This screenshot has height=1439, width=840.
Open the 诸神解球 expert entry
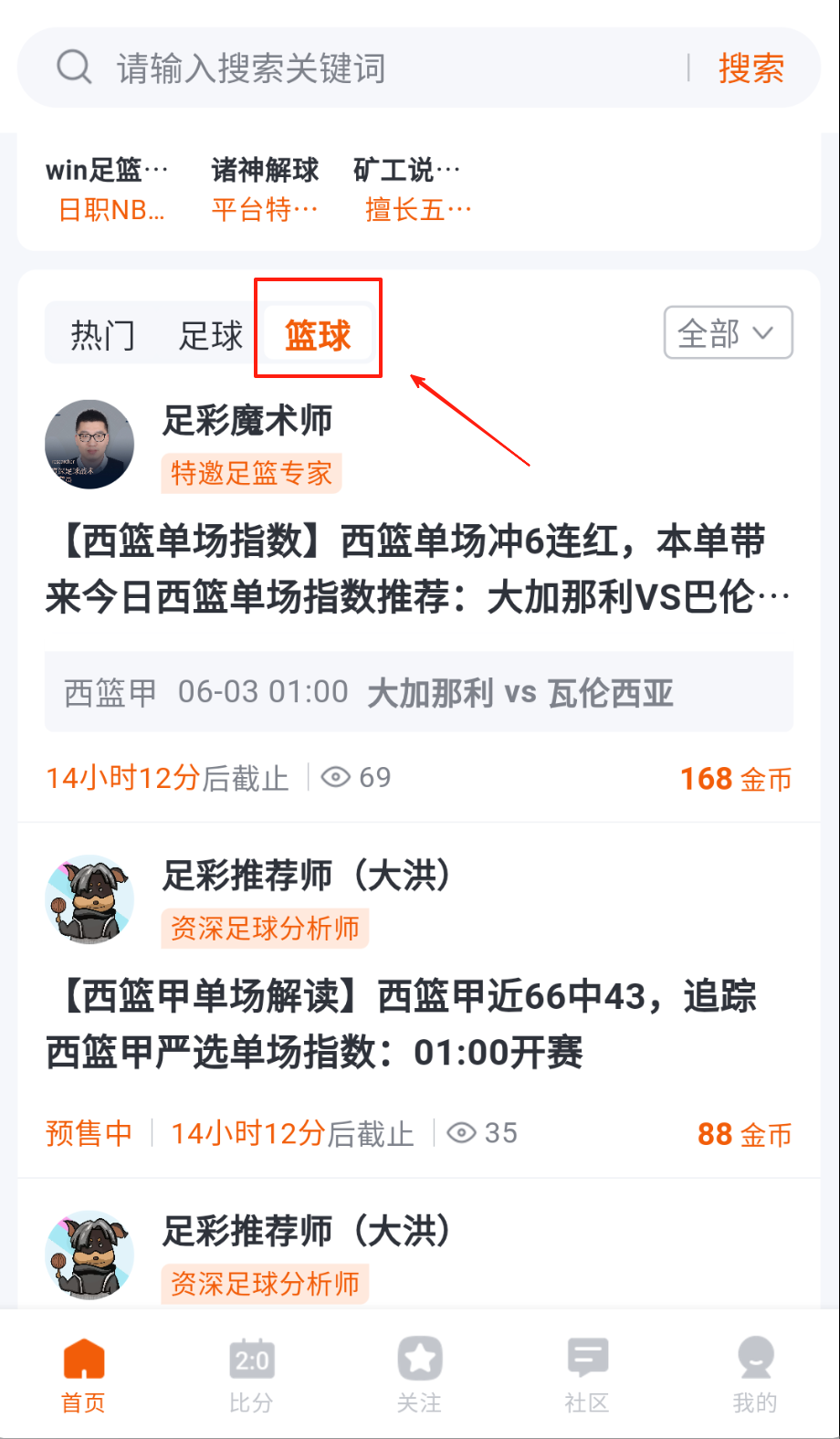(x=265, y=190)
